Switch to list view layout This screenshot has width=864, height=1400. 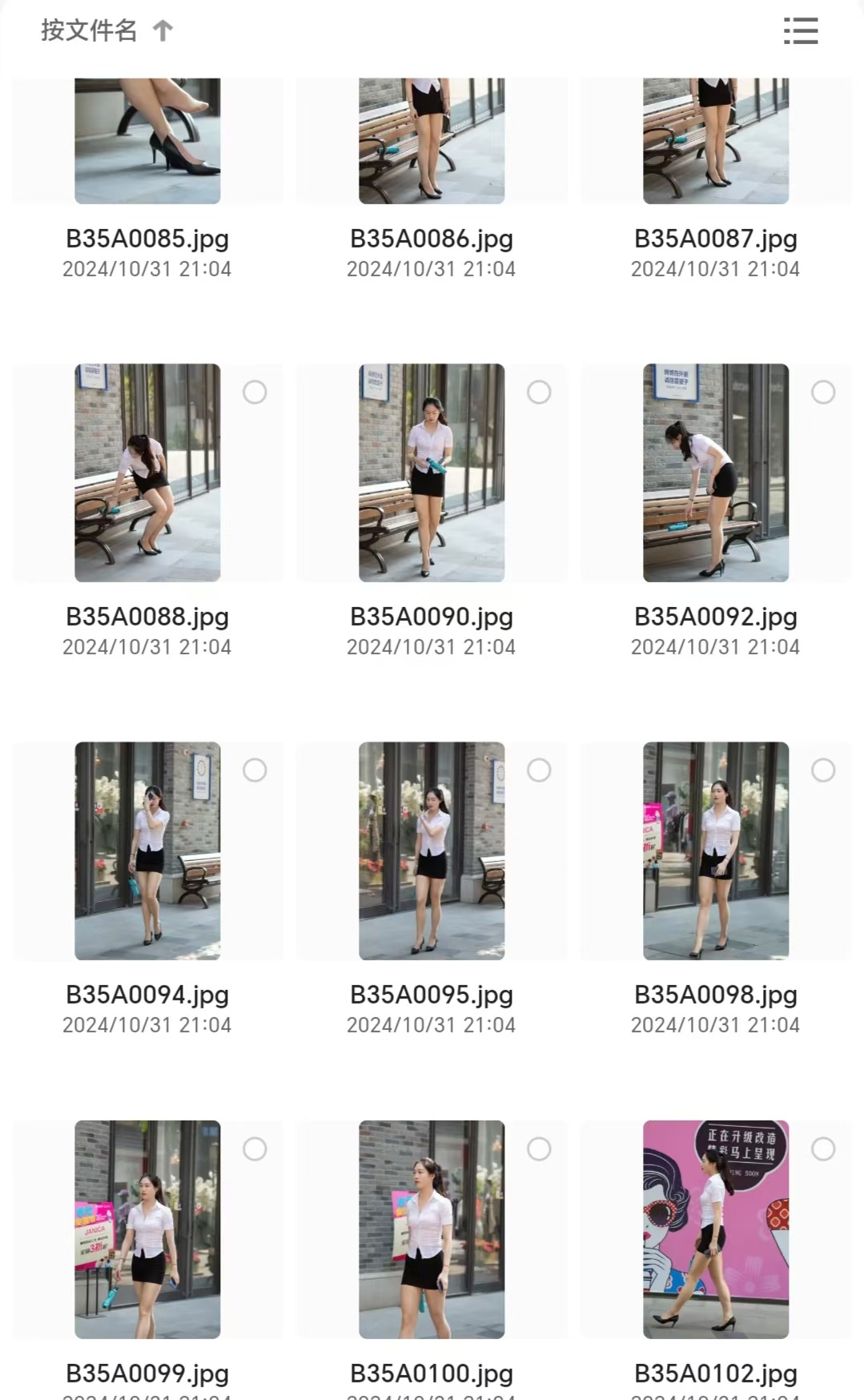pyautogui.click(x=800, y=31)
